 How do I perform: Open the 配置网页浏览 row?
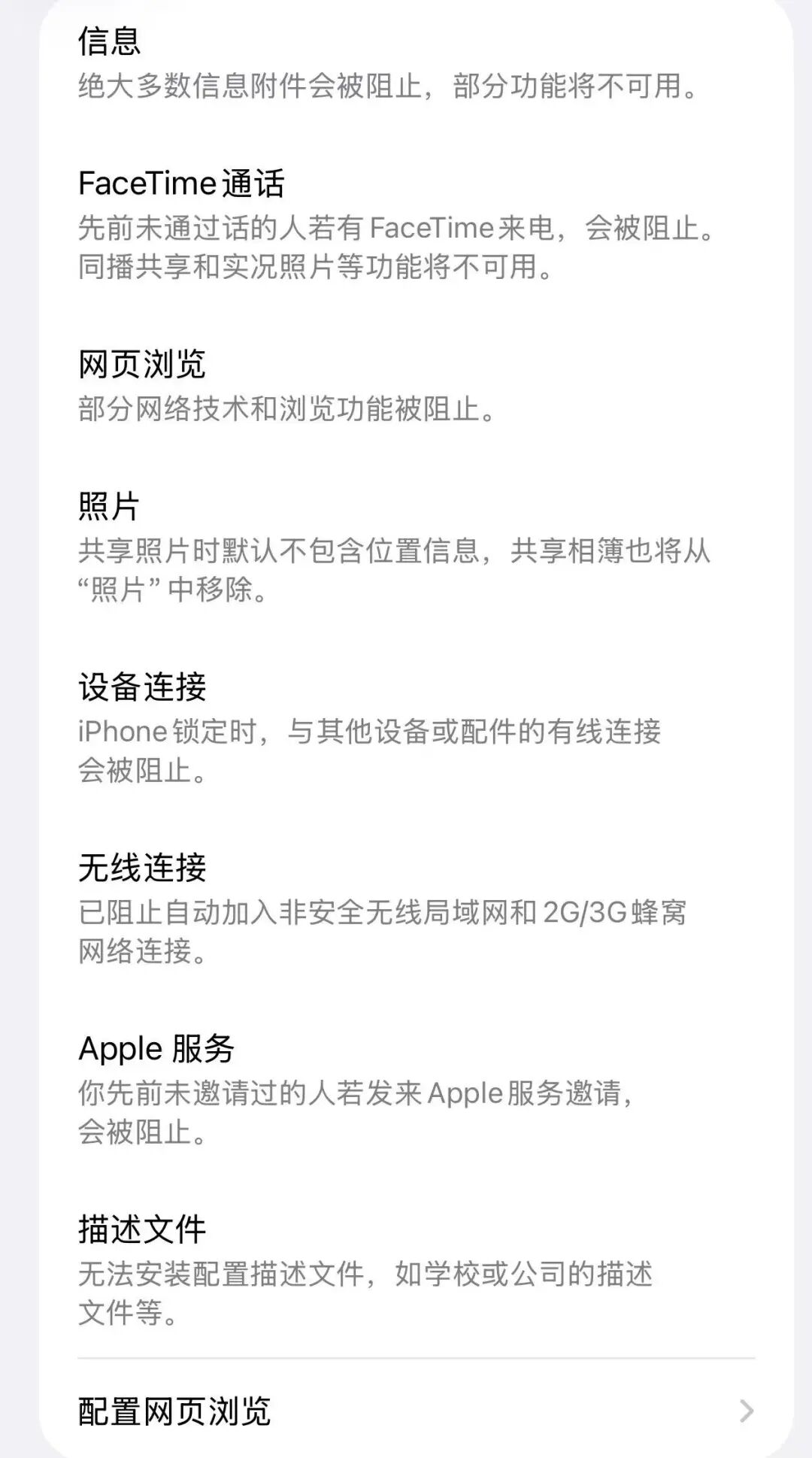415,1411
